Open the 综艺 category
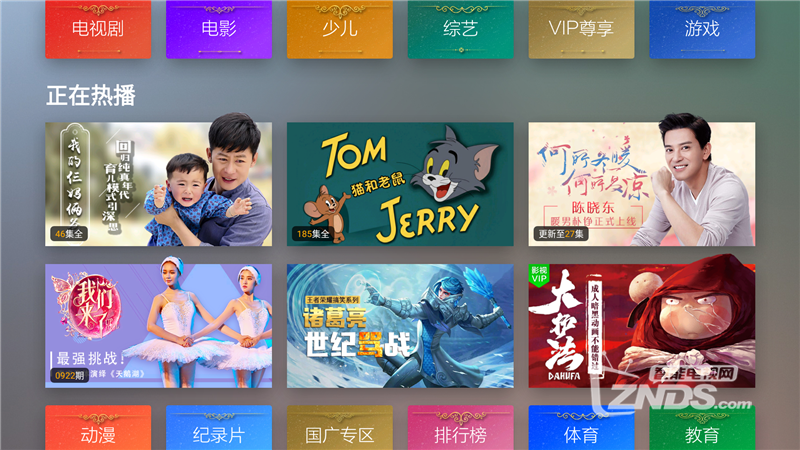The image size is (800, 450). pyautogui.click(x=460, y=28)
